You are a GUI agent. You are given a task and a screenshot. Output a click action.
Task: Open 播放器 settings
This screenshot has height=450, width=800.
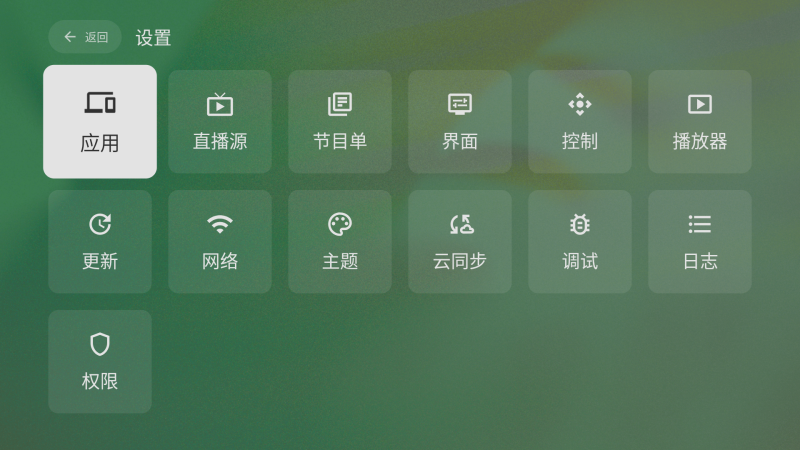point(700,122)
